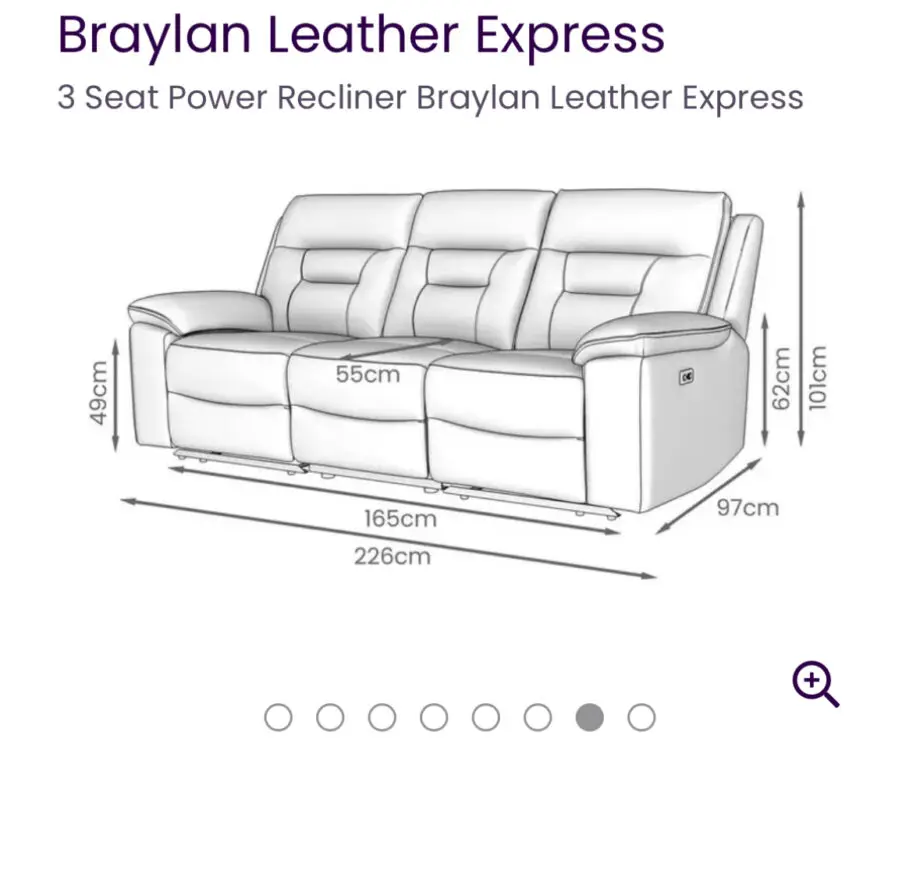Screen dimensions: 920x871
Task: Go to the third image indicator dot
Action: pos(382,717)
